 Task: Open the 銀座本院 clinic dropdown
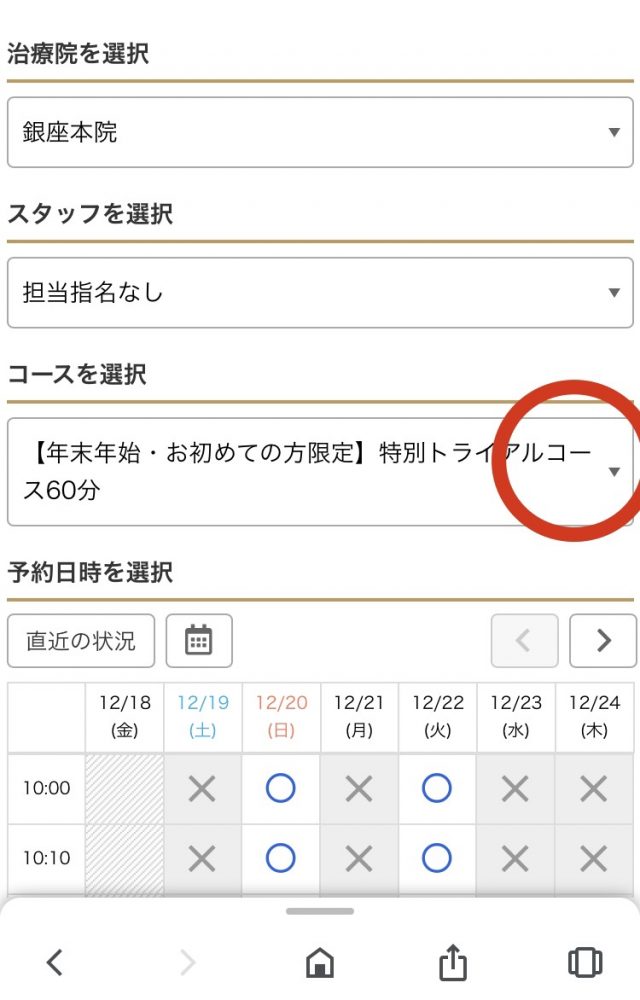click(x=320, y=132)
